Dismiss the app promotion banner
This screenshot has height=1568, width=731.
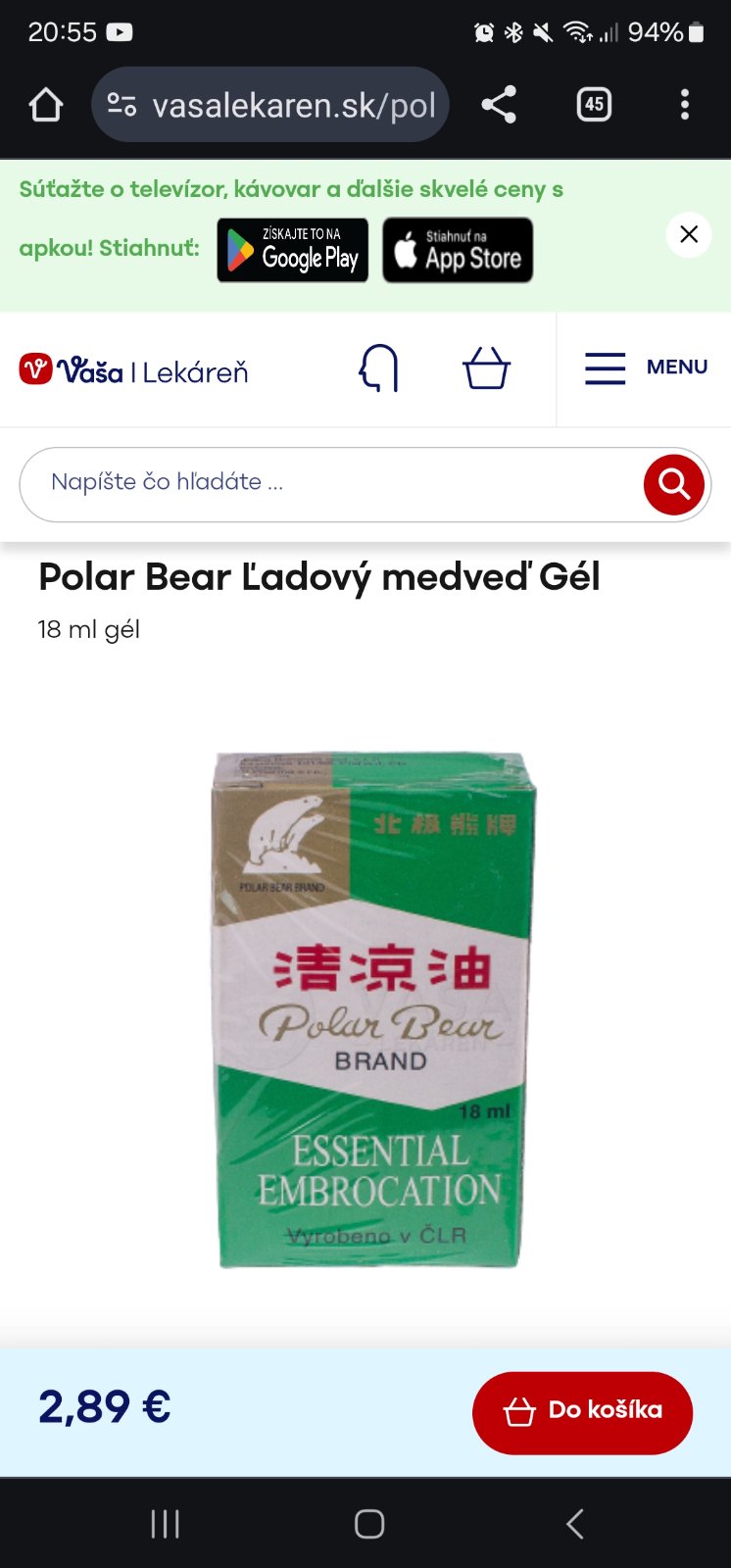[689, 235]
